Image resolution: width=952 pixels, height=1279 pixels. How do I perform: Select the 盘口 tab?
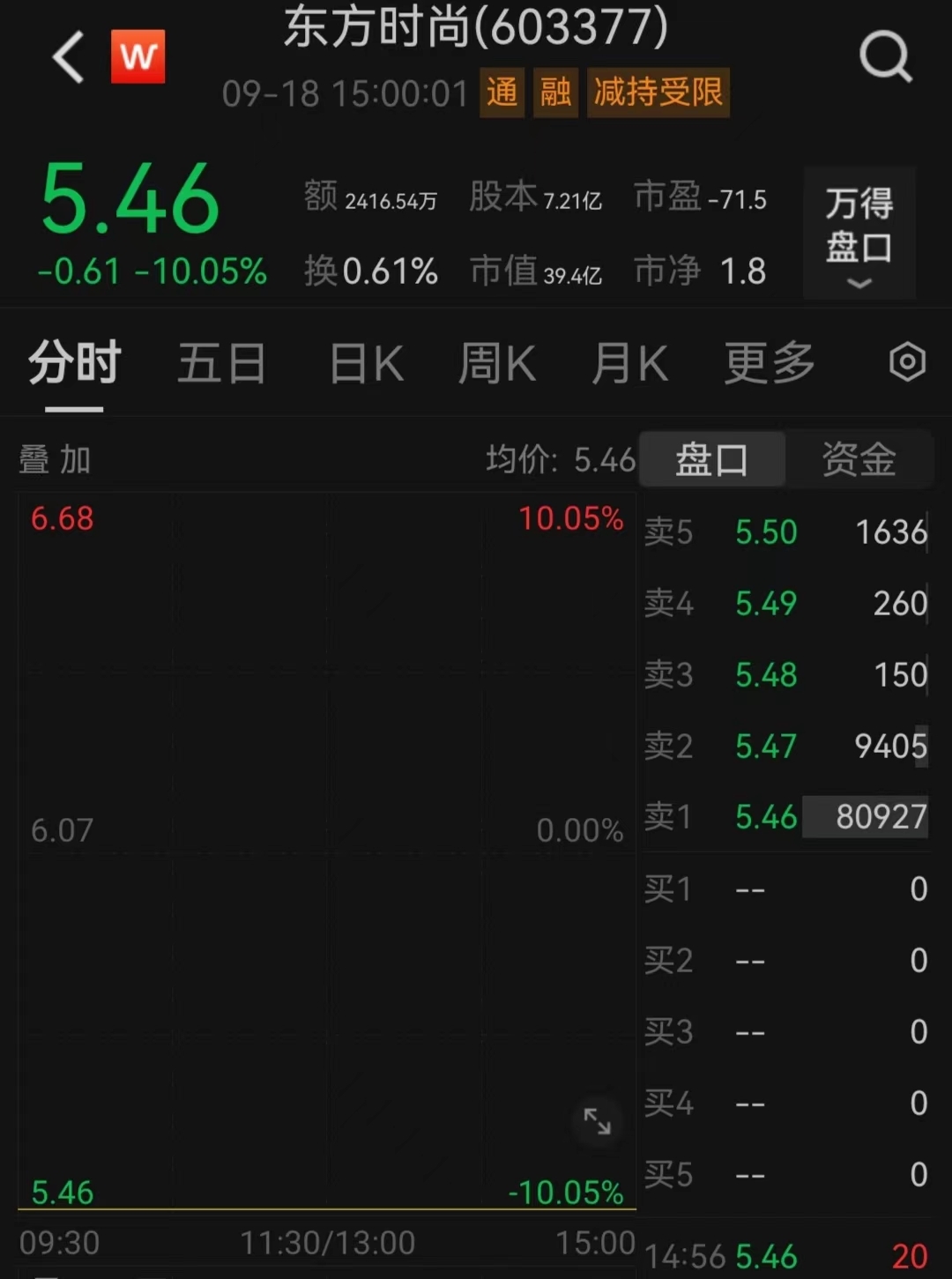(711, 459)
